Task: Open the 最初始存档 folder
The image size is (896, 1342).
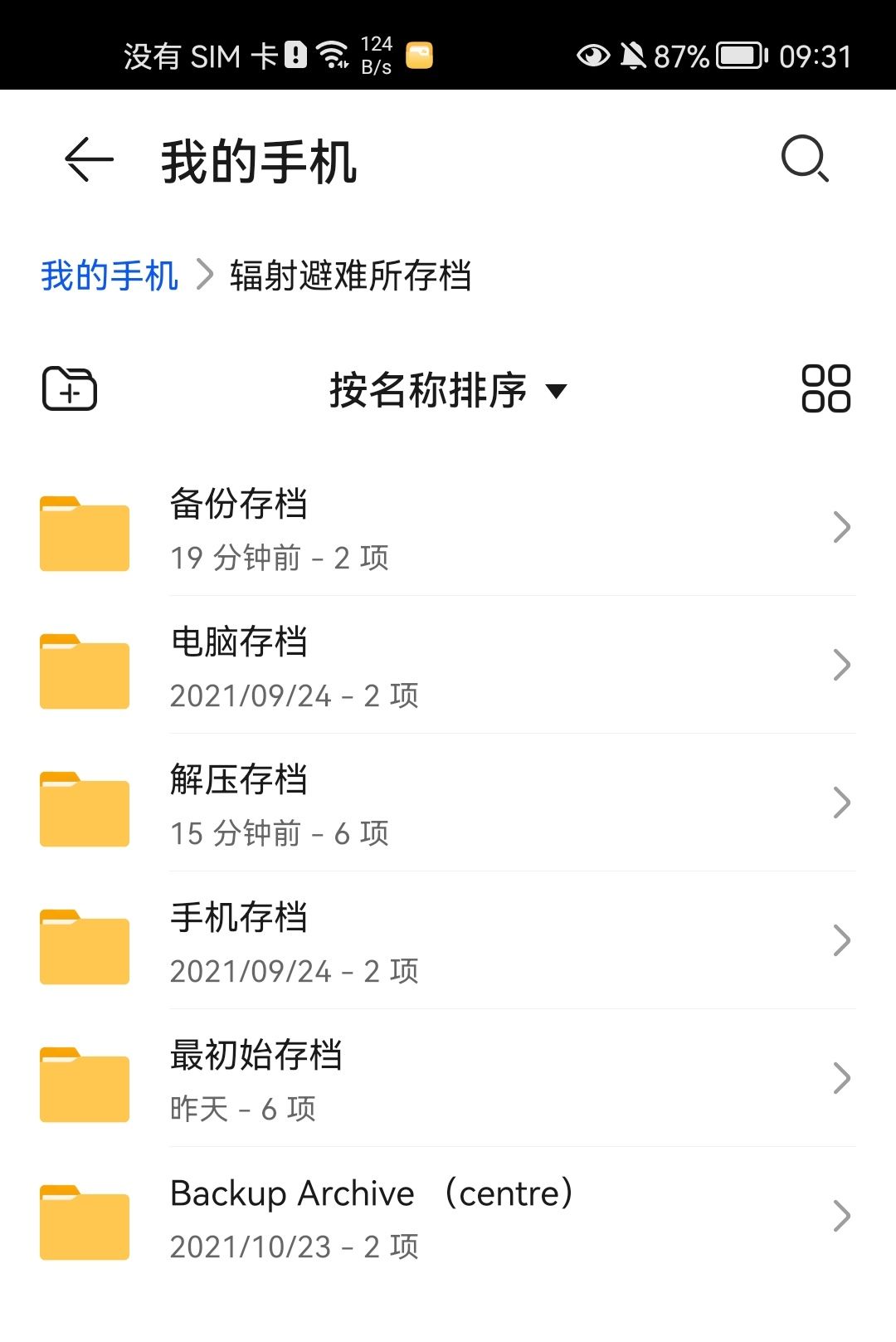Action: [448, 1079]
